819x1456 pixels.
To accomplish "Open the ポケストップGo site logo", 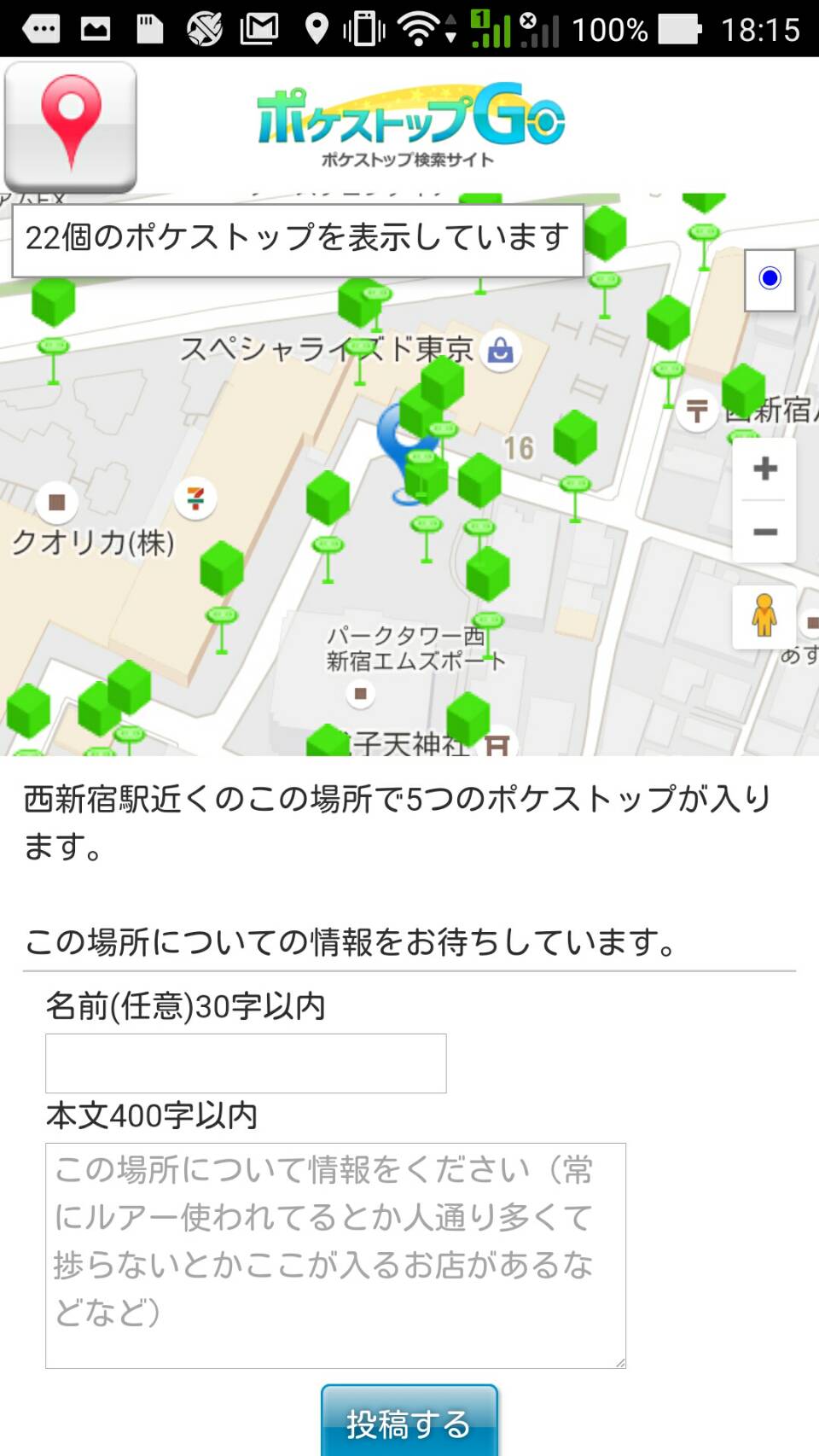I will click(409, 125).
